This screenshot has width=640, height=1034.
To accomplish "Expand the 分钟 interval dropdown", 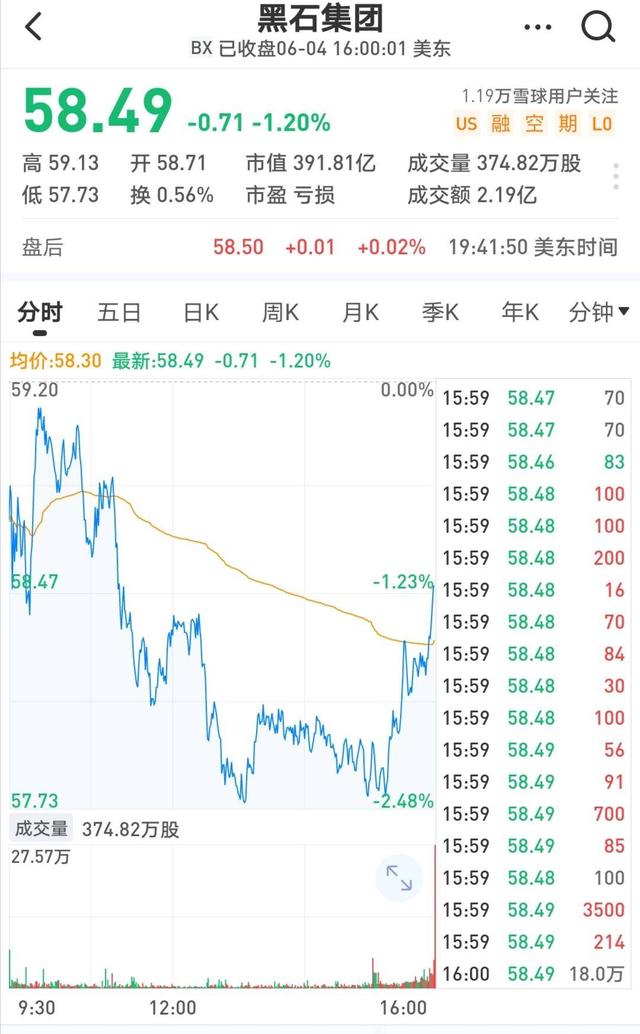I will pyautogui.click(x=599, y=313).
